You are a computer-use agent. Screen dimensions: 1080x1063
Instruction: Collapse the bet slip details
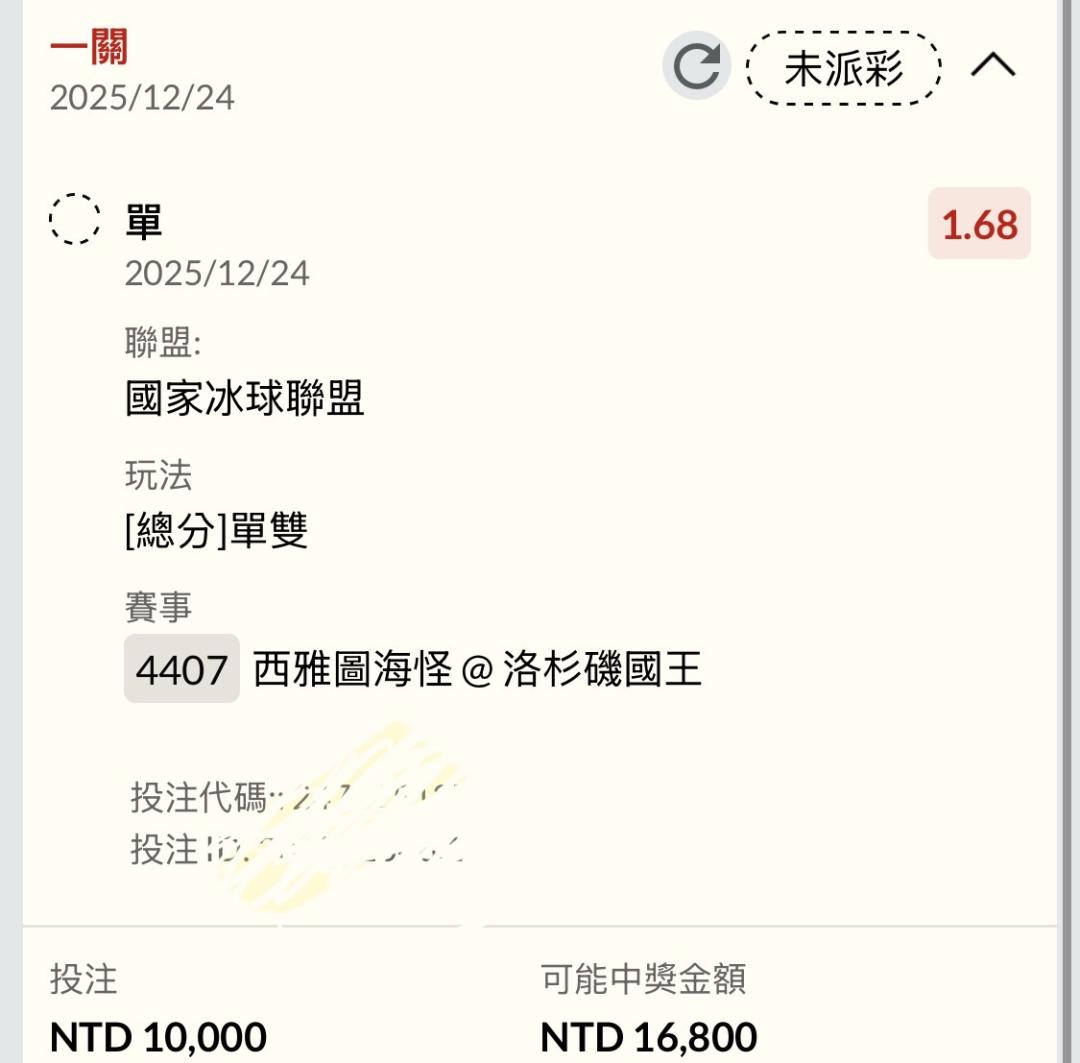[993, 67]
